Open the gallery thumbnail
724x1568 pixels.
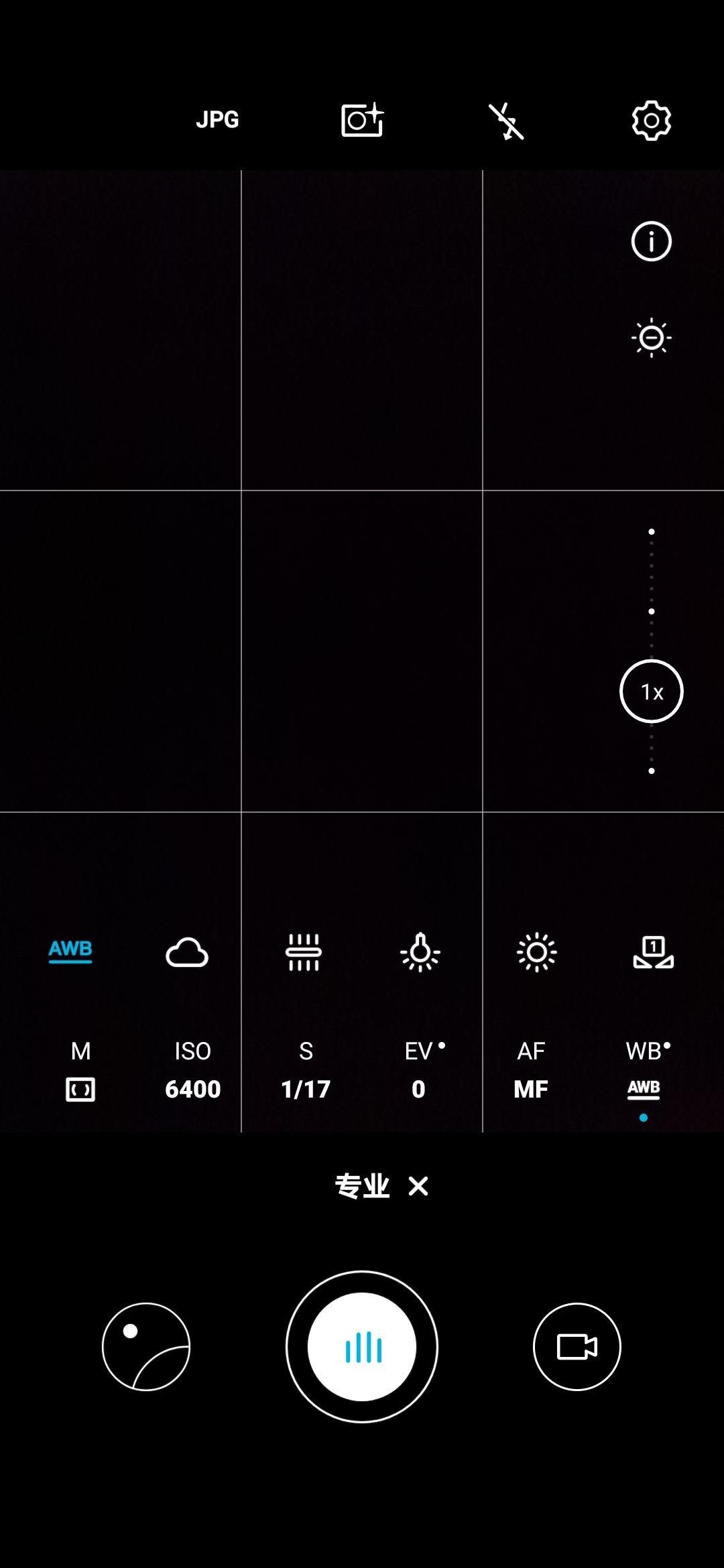[x=146, y=1347]
